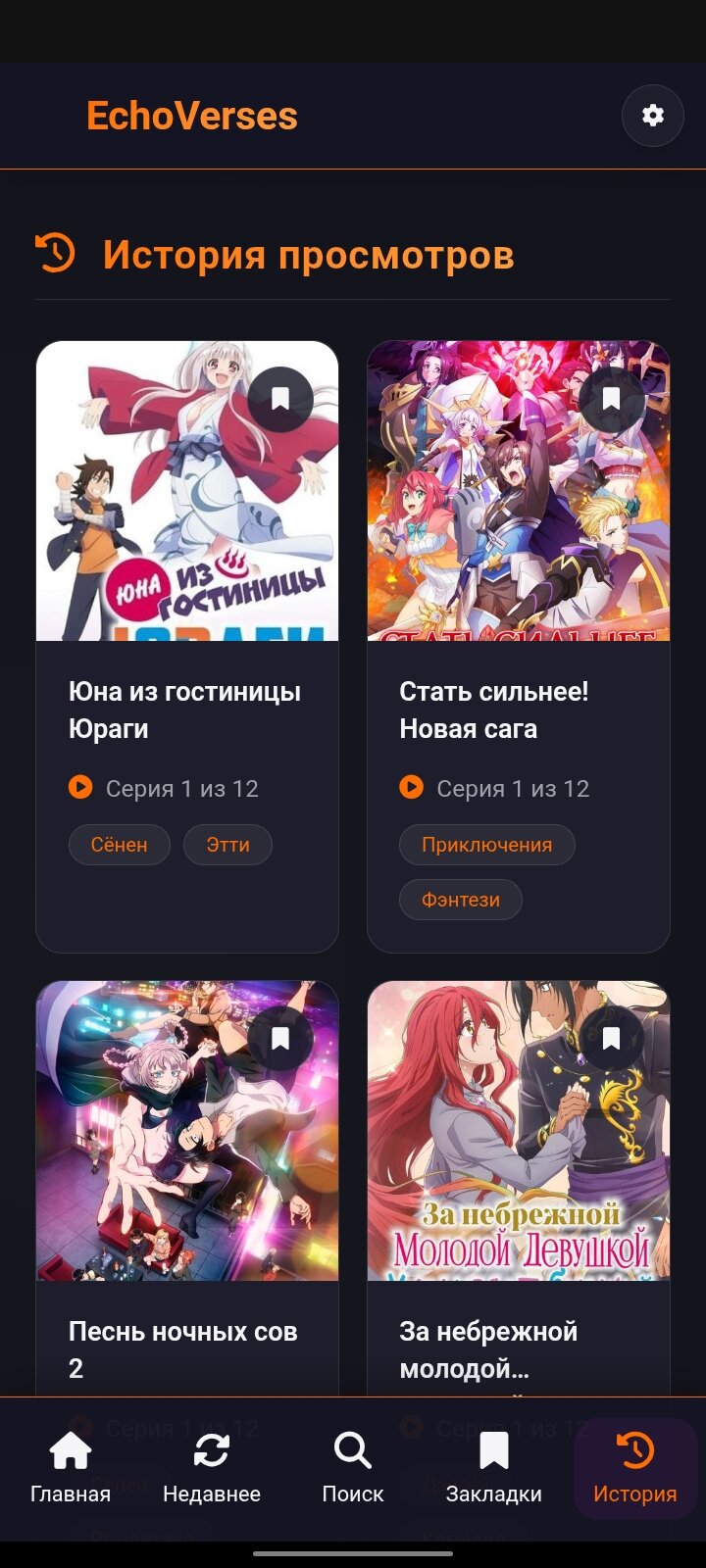The height and width of the screenshot is (1568, 706).
Task: Select the Фэнтези genre chip
Action: (x=460, y=900)
